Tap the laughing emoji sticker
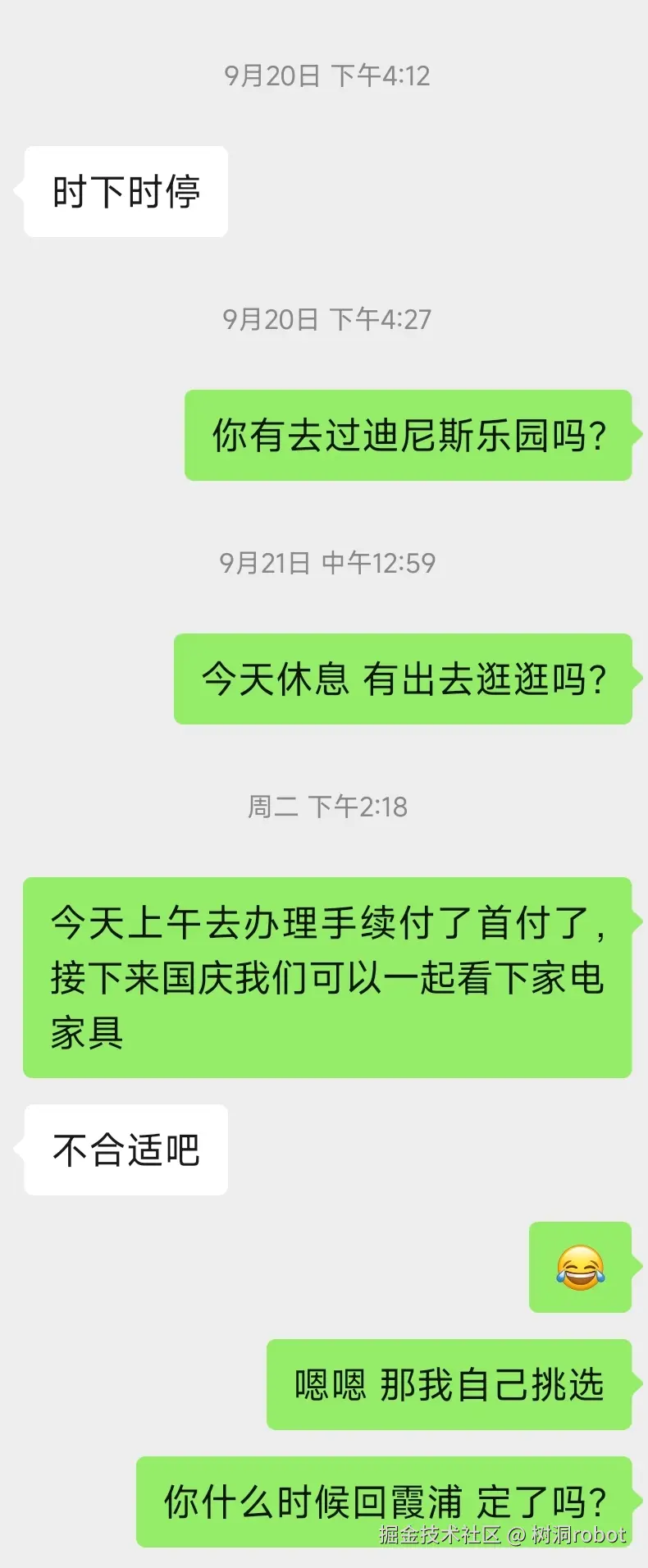This screenshot has width=648, height=1568. coord(580,1268)
